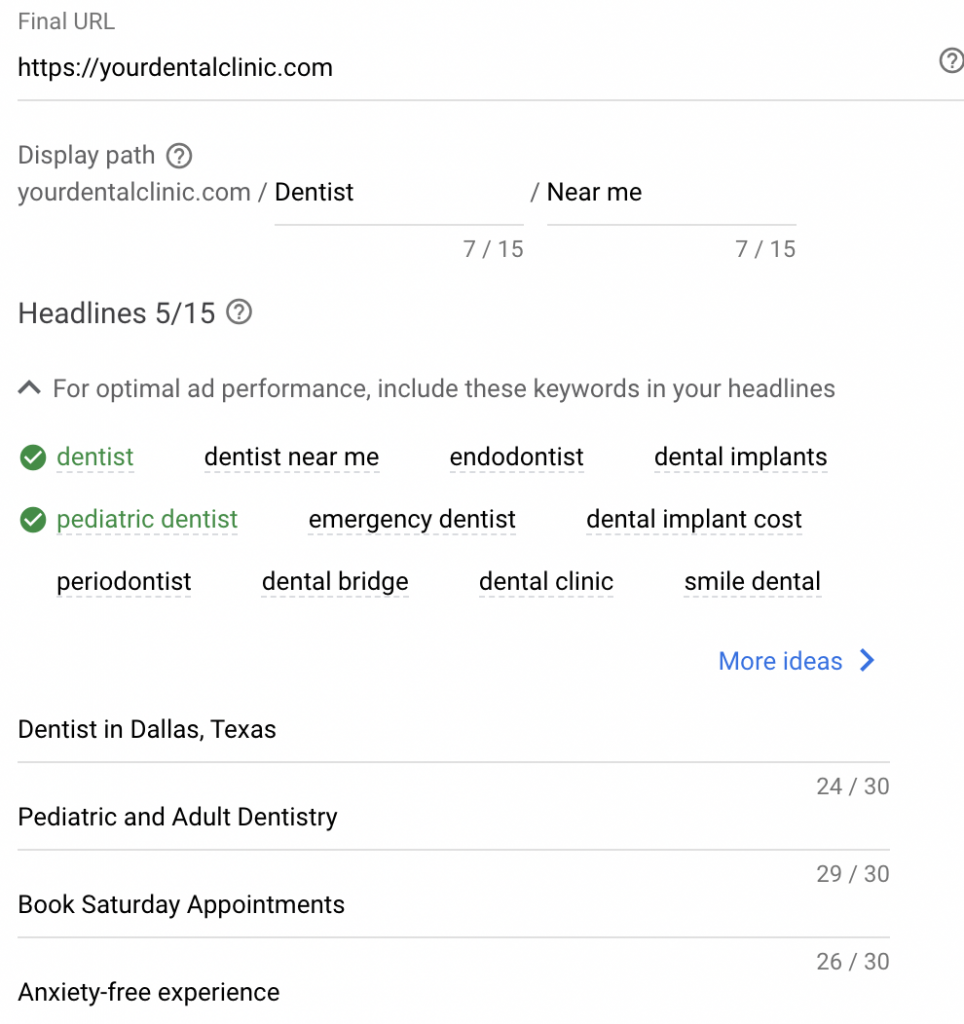Click the "smile dental" keyword suggestion

752,581
